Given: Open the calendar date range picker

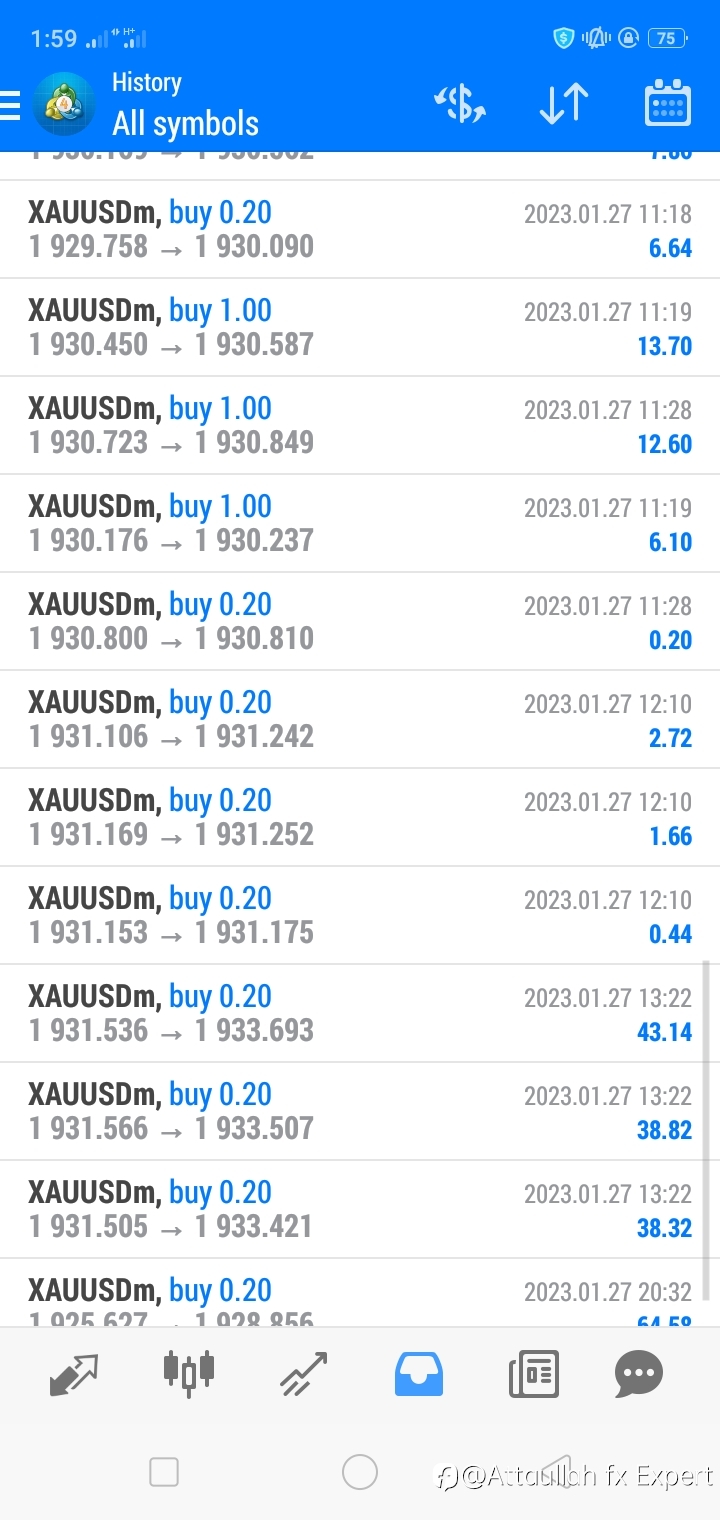Looking at the screenshot, I should 667,104.
